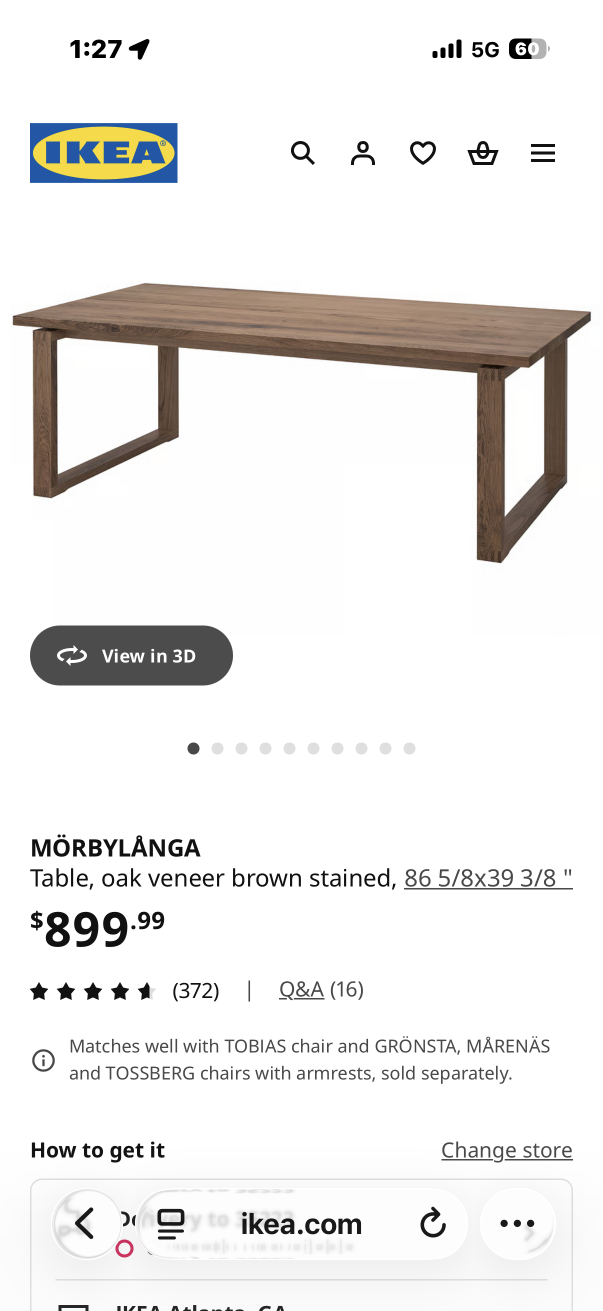The width and height of the screenshot is (603, 1311).
Task: Tap View in 3D button
Action: coord(131,656)
